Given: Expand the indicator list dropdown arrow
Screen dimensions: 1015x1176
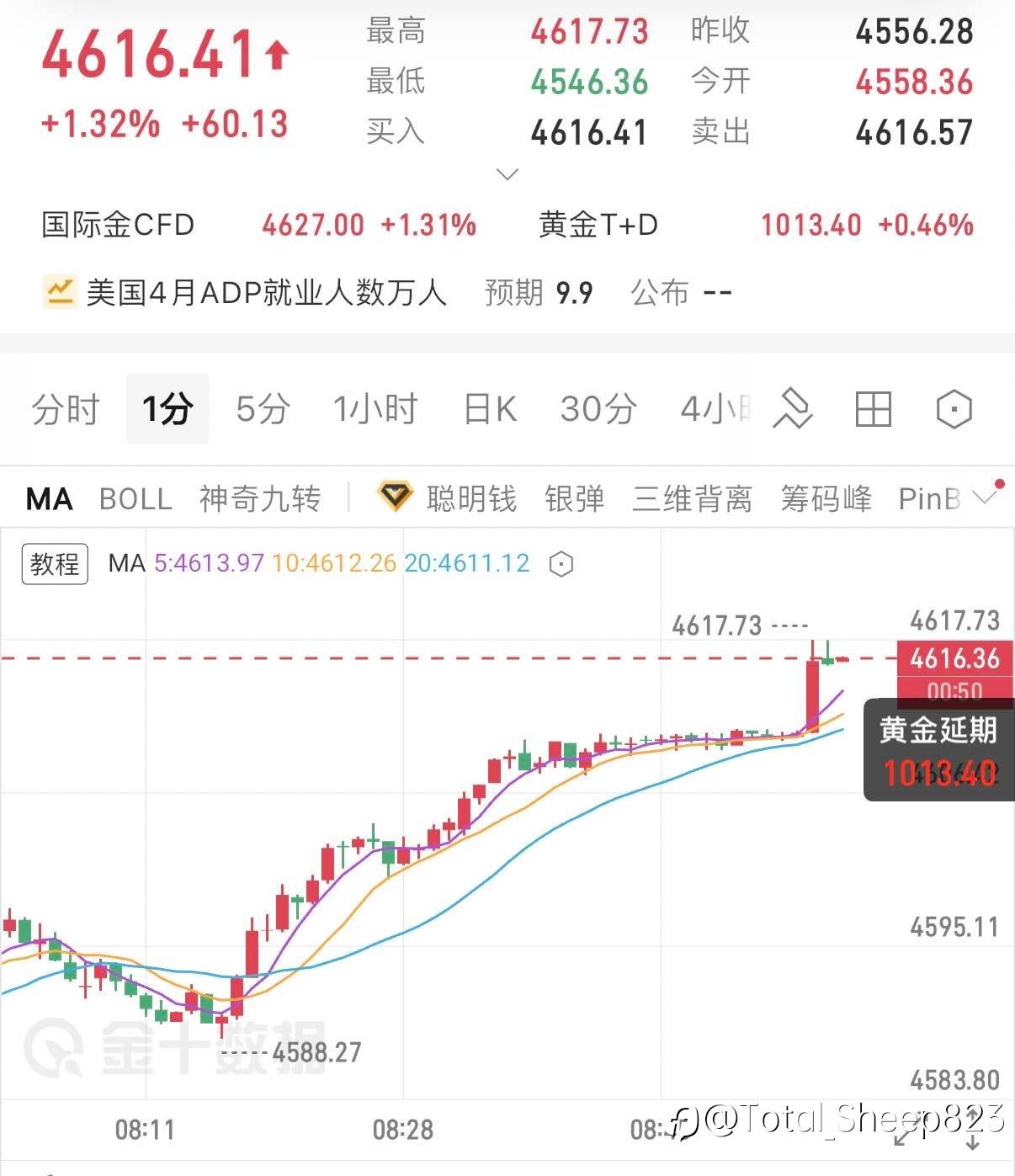Looking at the screenshot, I should click(x=985, y=497).
